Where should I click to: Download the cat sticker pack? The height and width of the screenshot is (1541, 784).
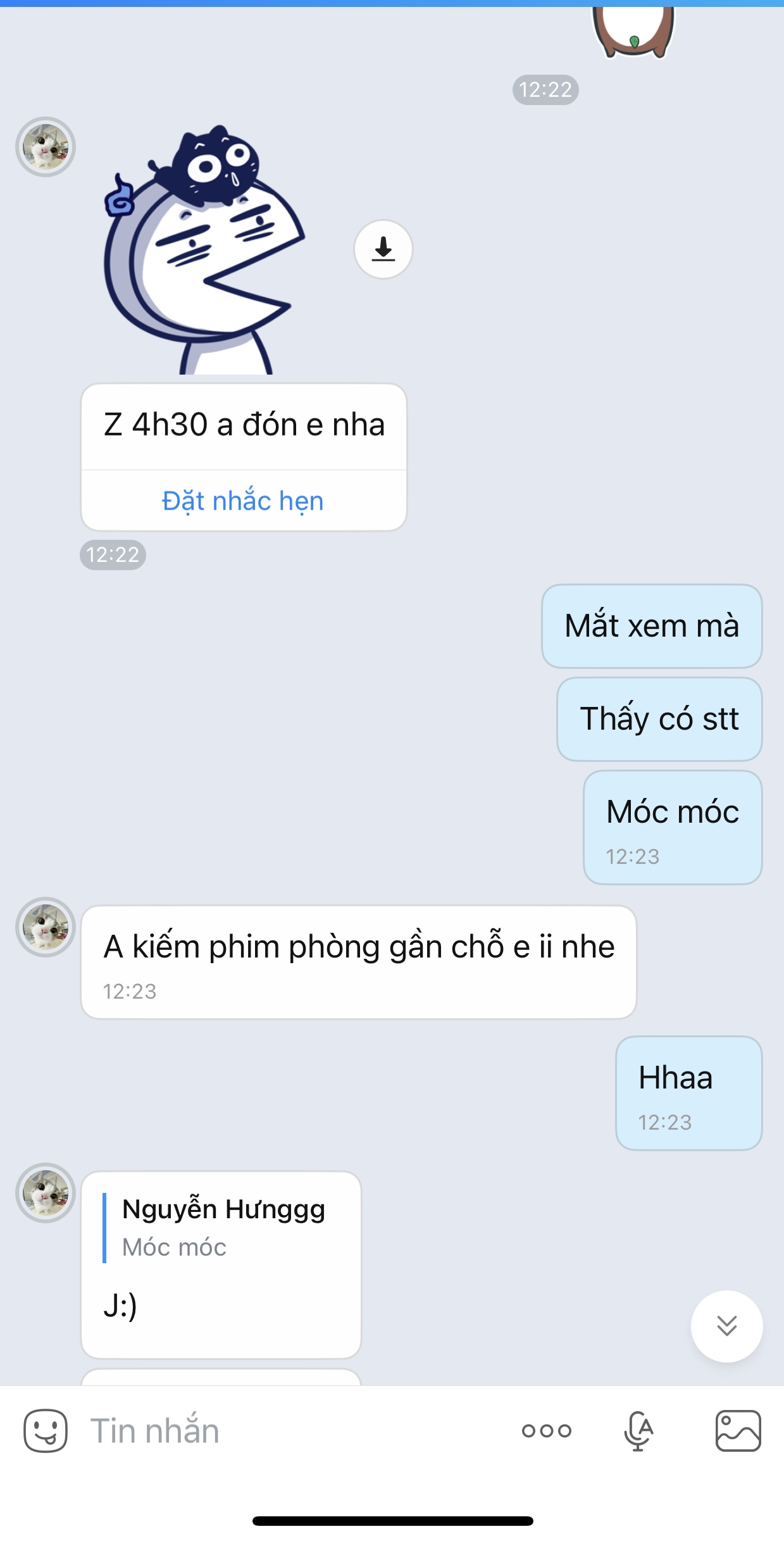point(383,249)
